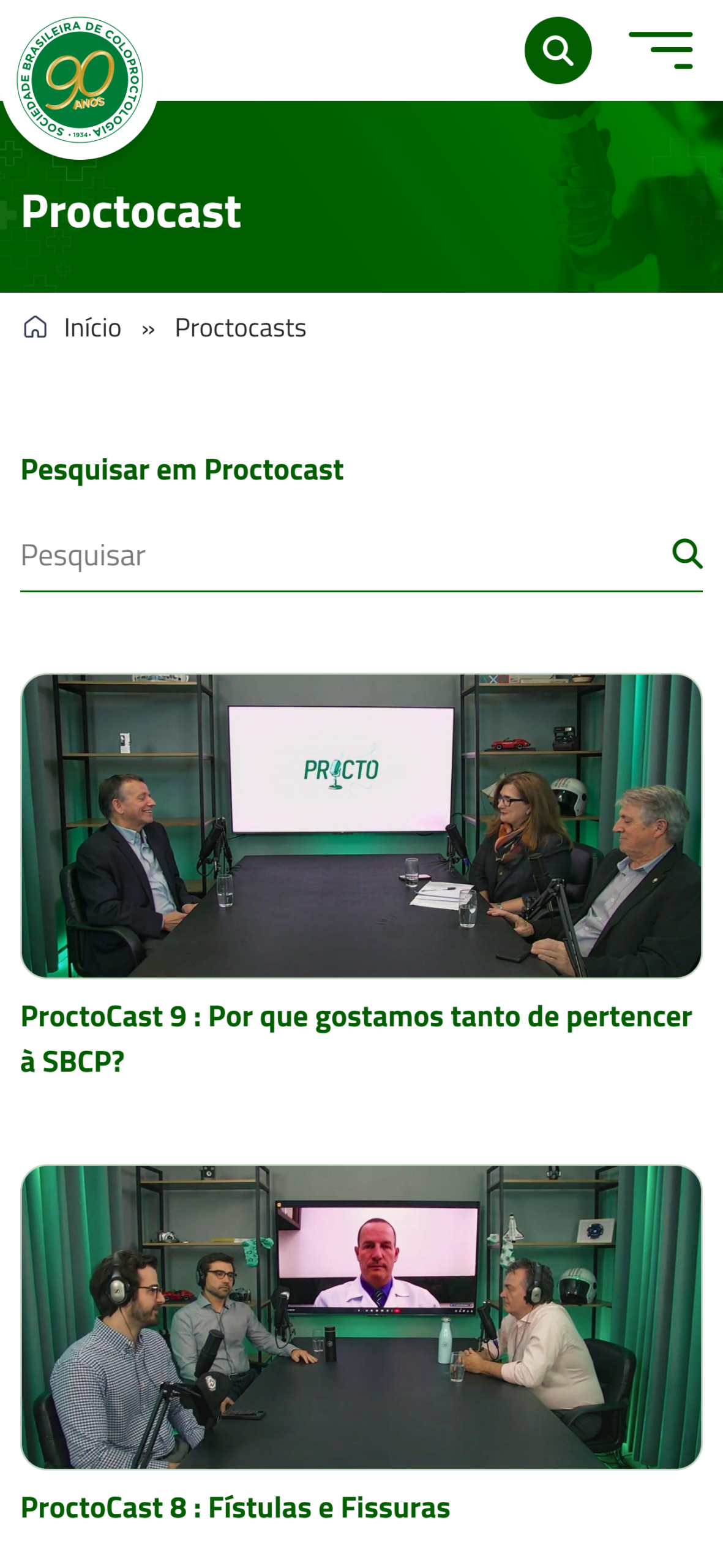Go to the SBCP 90 anos homepage logo
Image resolution: width=723 pixels, height=1568 pixels.
pyautogui.click(x=80, y=80)
